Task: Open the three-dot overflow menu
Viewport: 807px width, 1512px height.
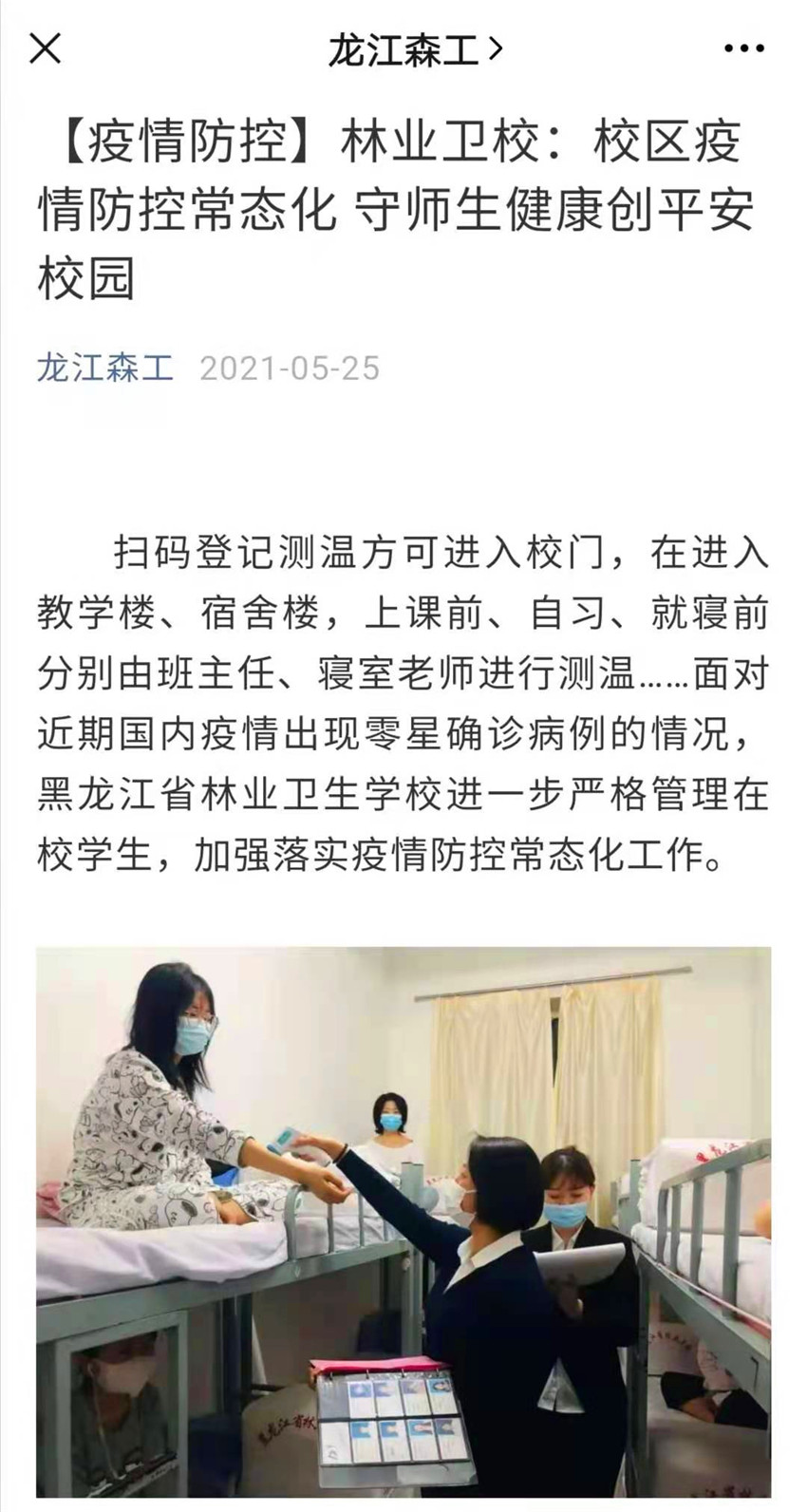Action: point(743,48)
